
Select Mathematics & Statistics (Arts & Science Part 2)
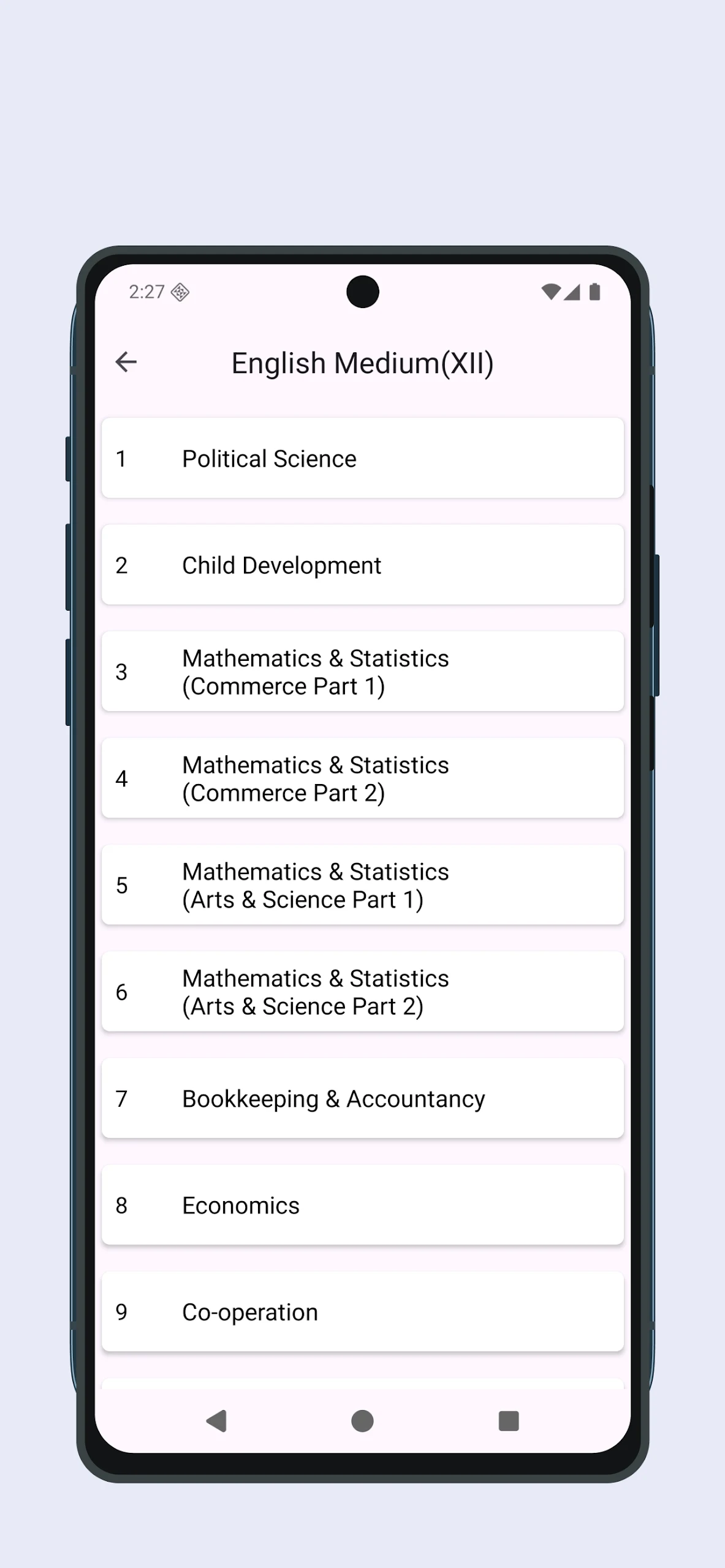362,991
